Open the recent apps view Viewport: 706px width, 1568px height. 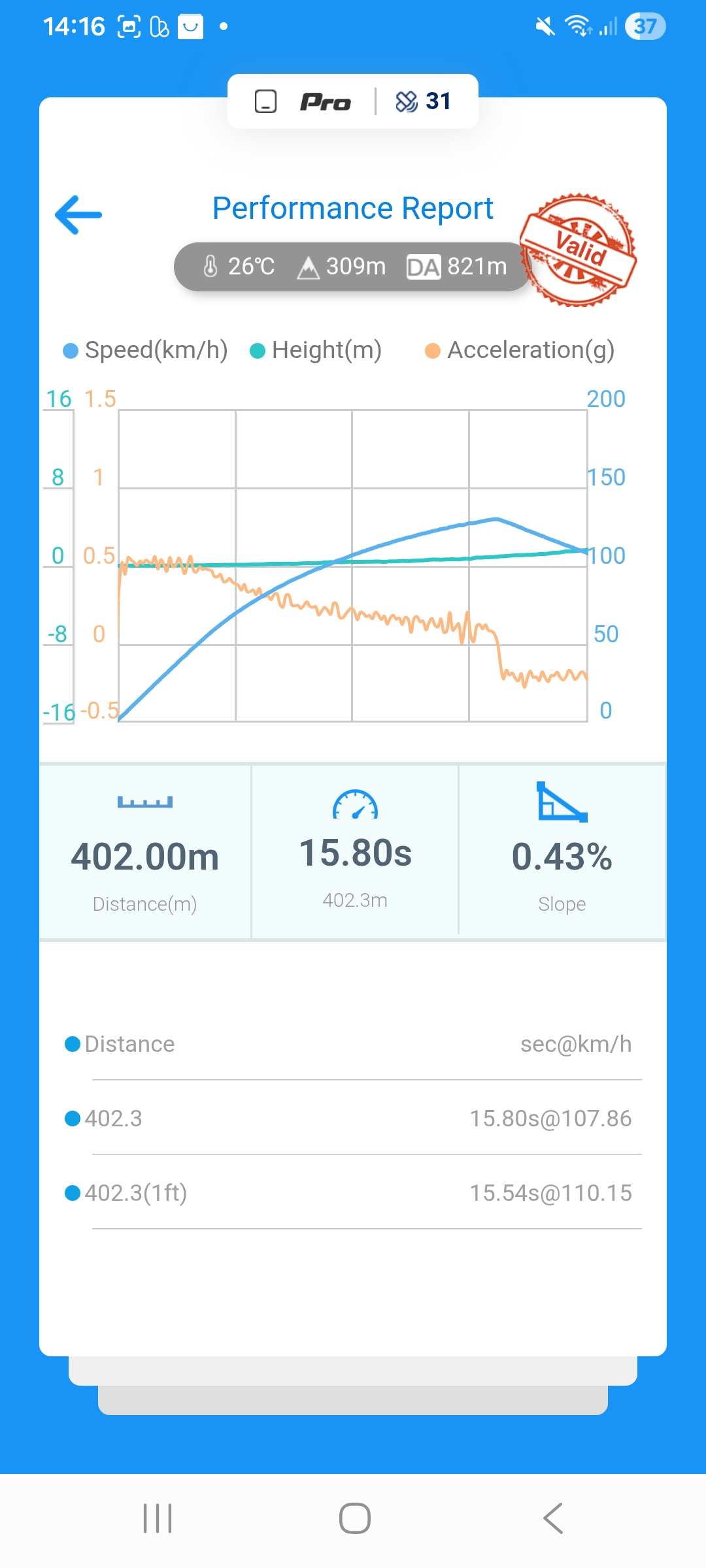[x=158, y=1518]
